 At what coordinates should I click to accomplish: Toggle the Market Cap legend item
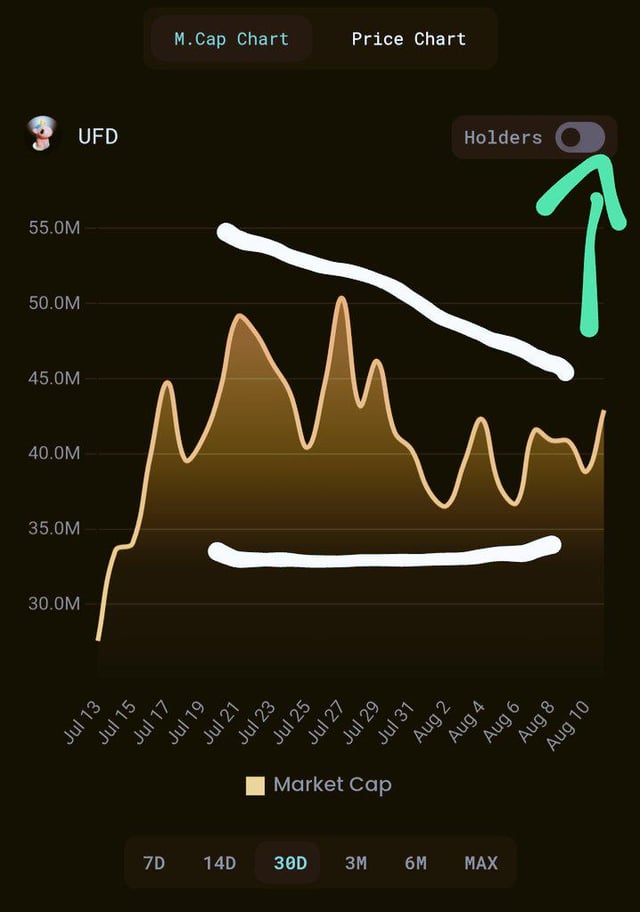319,785
